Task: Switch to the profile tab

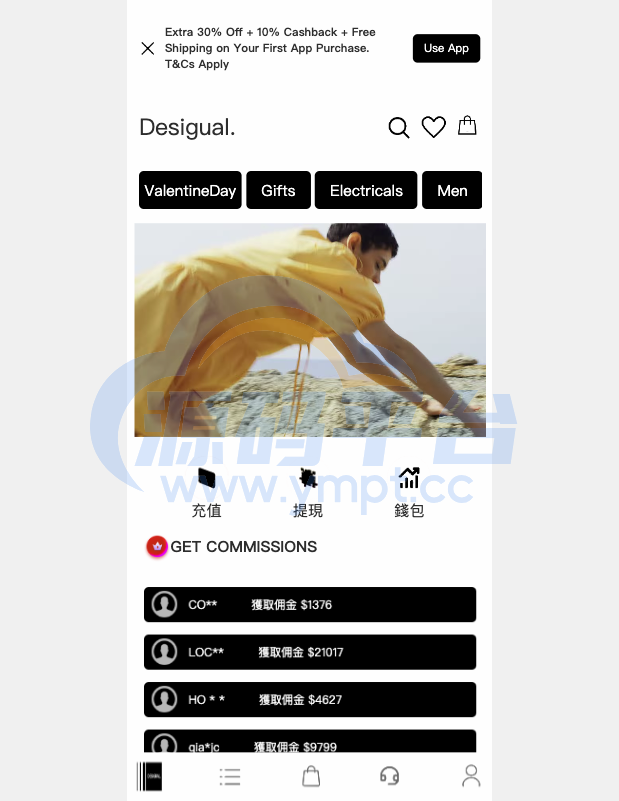Action: tap(471, 776)
